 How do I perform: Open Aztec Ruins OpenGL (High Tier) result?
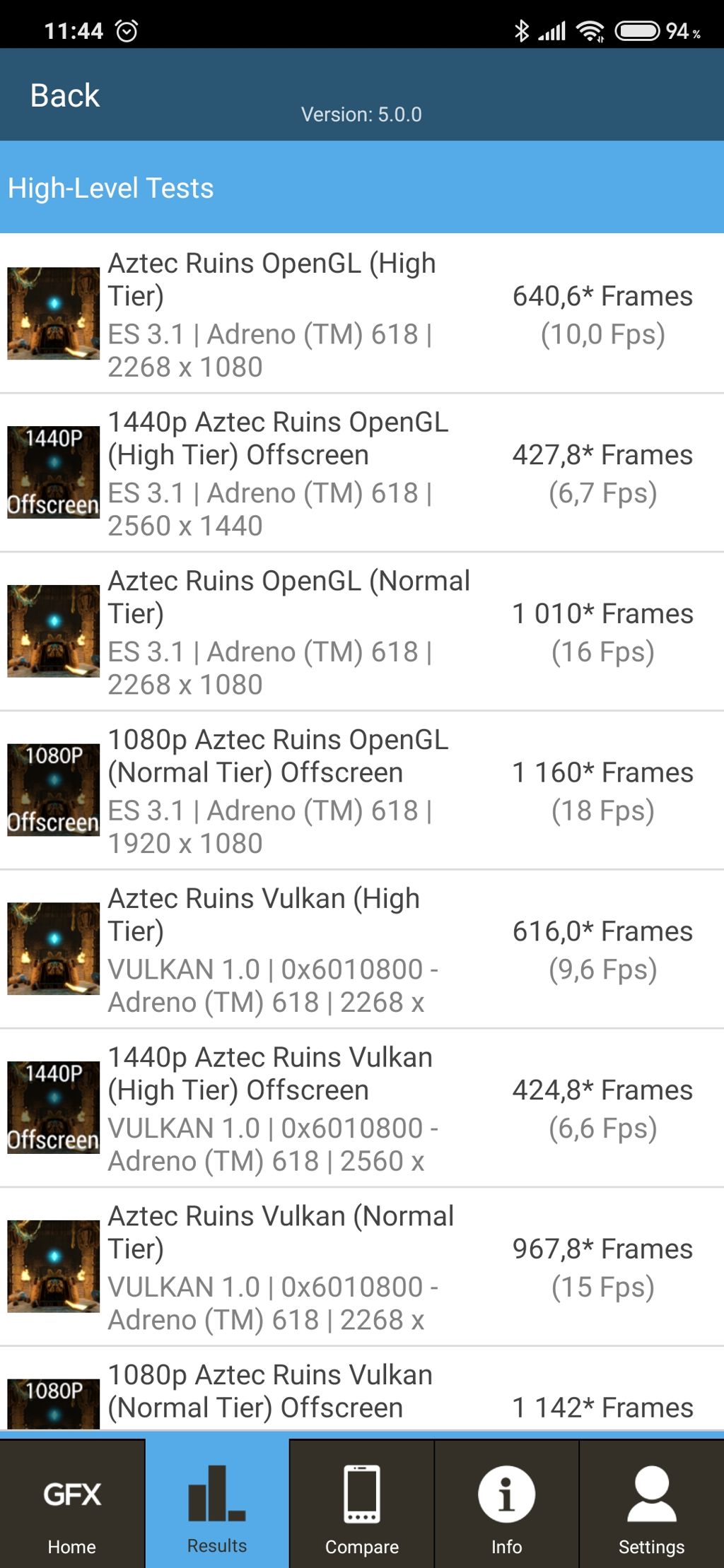[x=362, y=314]
